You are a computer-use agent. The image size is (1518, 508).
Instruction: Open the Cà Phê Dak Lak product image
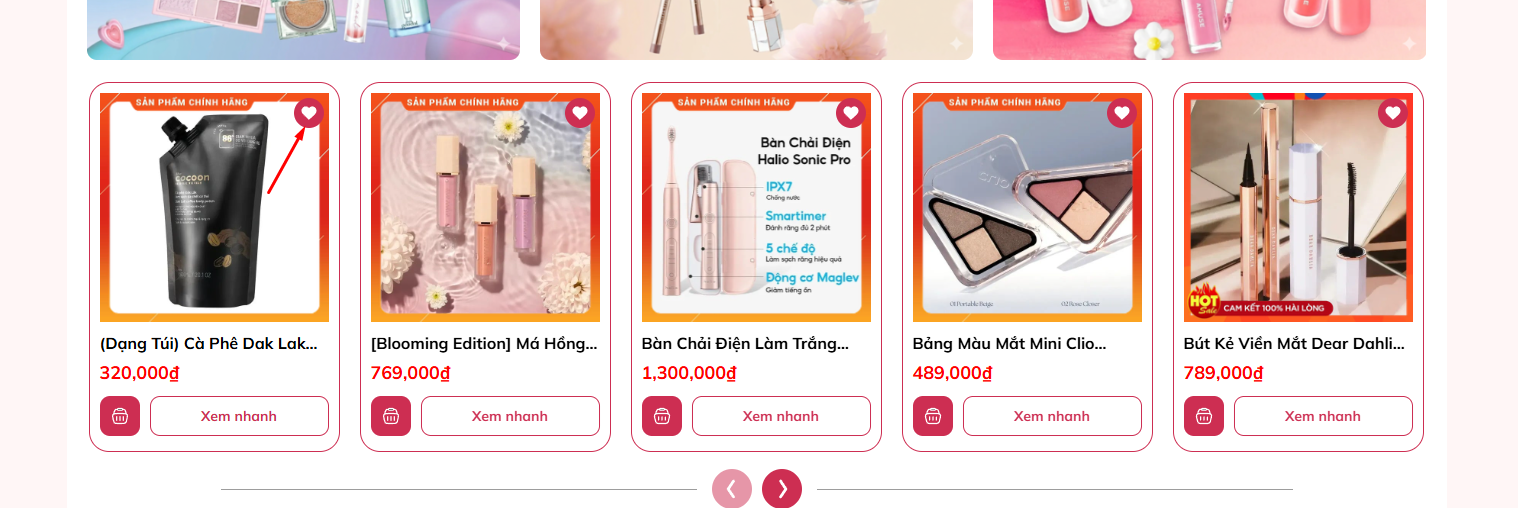(x=214, y=215)
